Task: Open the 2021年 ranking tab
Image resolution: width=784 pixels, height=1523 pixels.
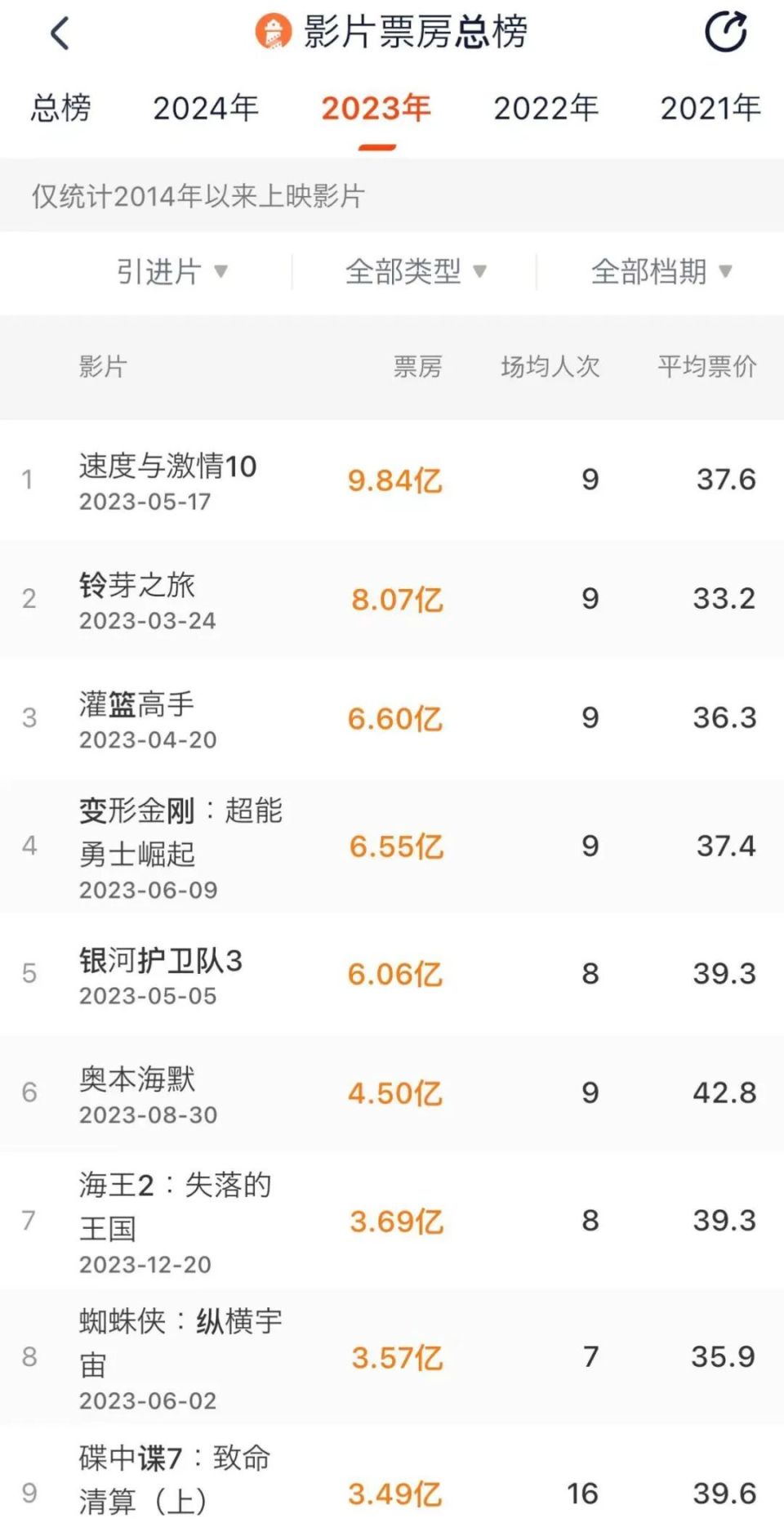Action: (x=710, y=109)
